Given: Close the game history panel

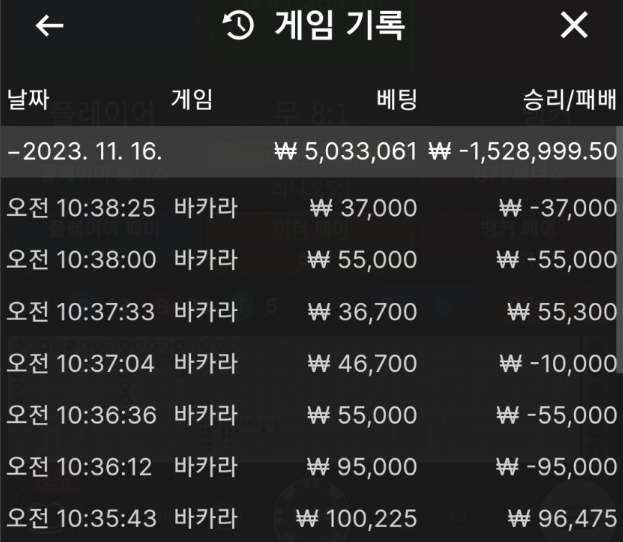Looking at the screenshot, I should [574, 25].
